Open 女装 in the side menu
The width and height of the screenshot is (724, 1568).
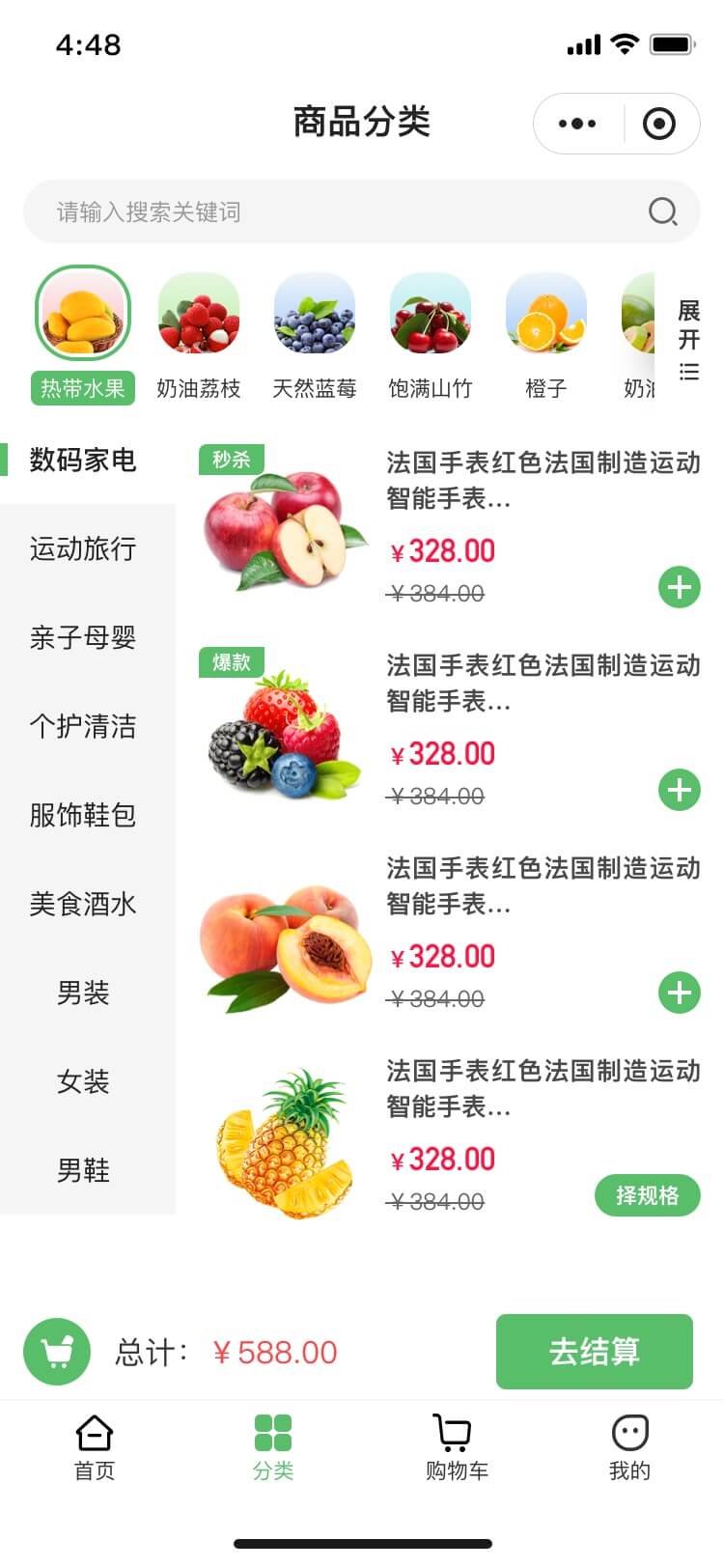[83, 1081]
